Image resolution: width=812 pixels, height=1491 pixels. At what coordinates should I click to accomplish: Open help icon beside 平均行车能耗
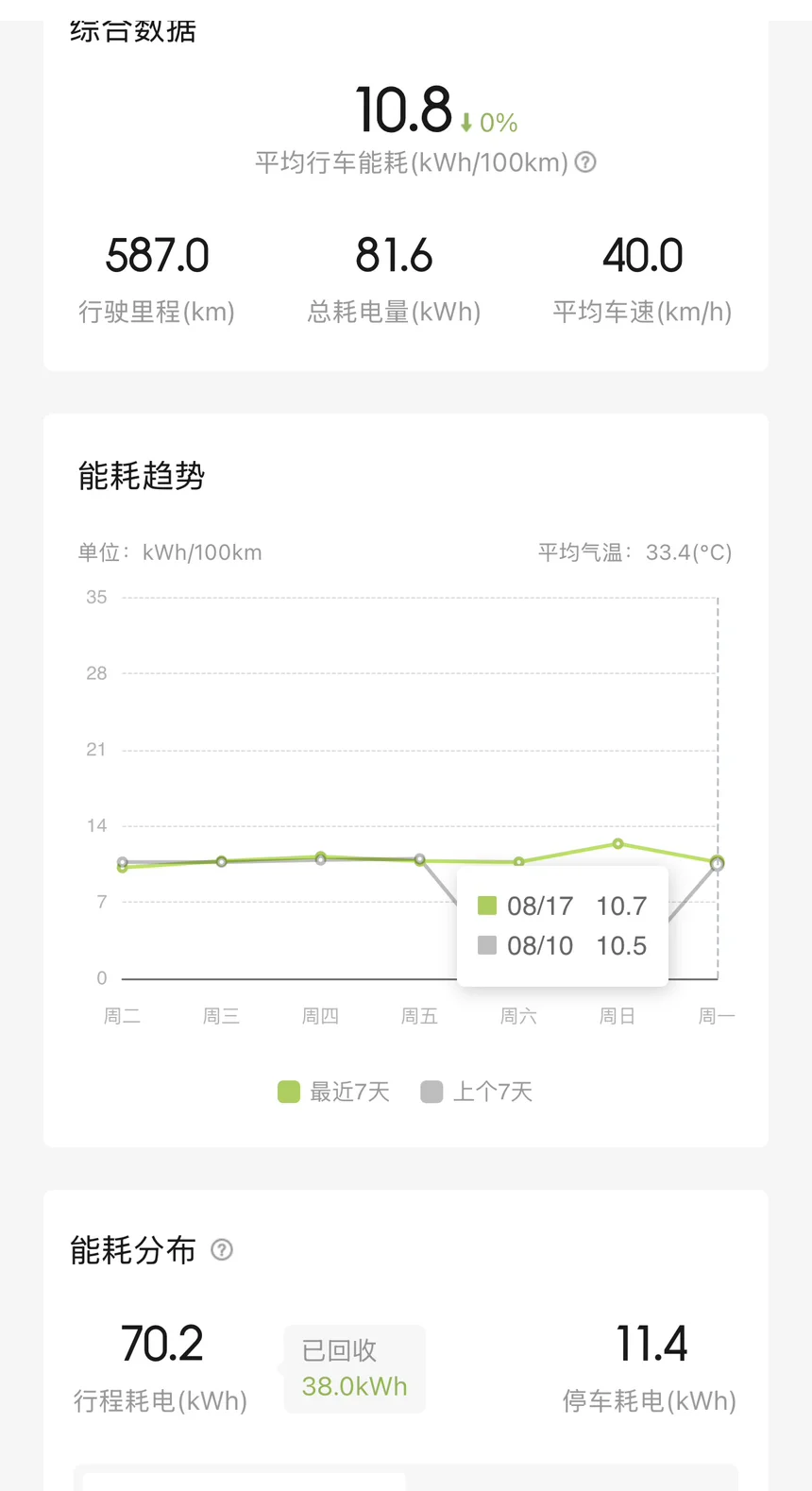click(585, 162)
